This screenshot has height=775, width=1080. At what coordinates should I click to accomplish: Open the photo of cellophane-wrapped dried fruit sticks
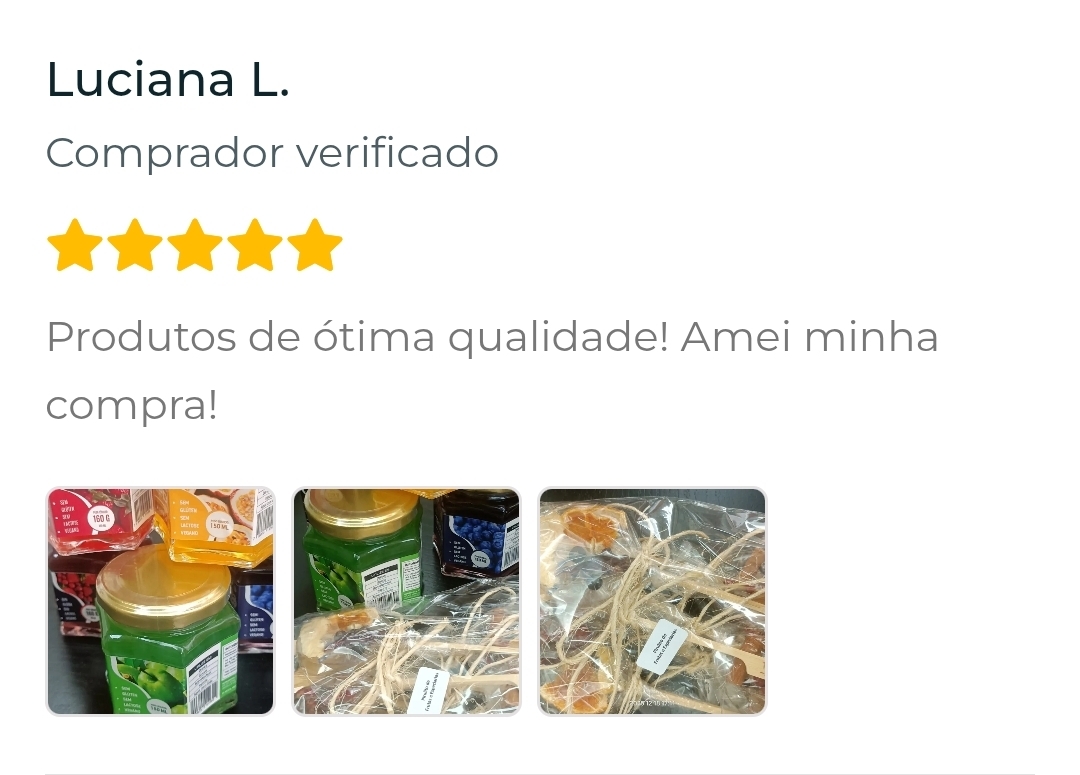pos(652,601)
